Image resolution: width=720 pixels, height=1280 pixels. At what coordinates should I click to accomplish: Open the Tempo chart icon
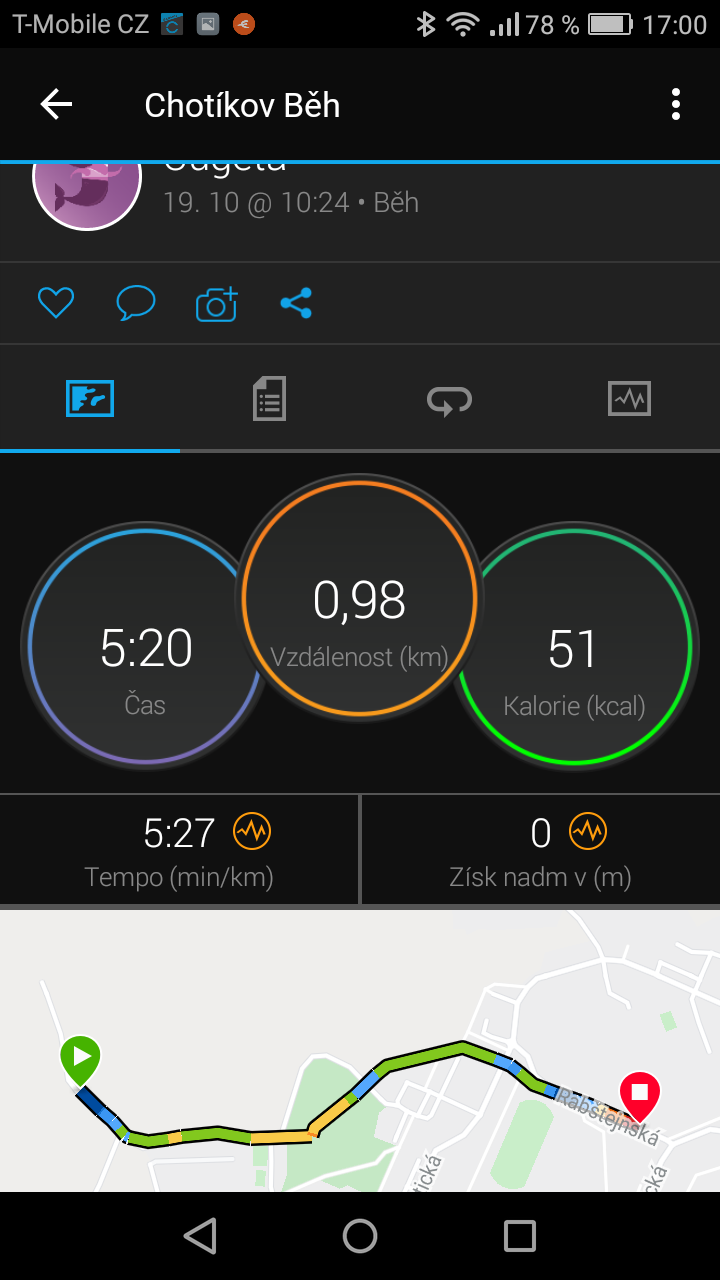pos(252,831)
